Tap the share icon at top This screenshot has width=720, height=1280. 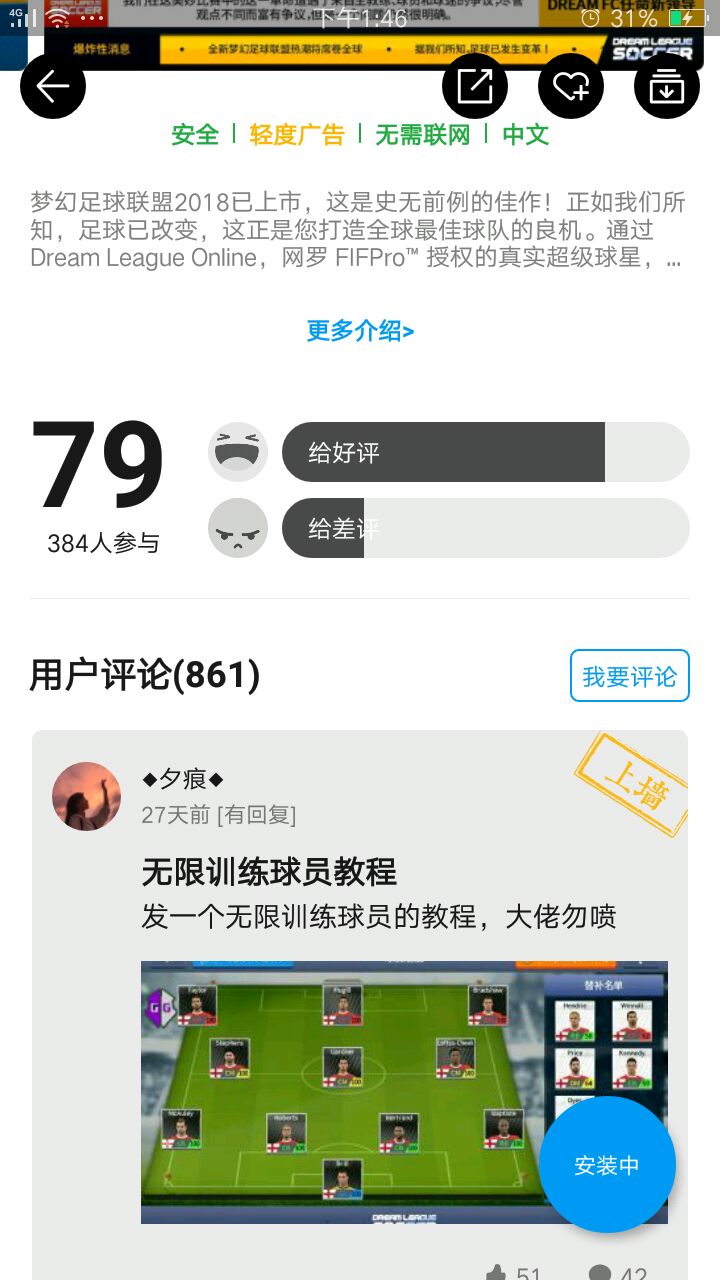[x=475, y=86]
